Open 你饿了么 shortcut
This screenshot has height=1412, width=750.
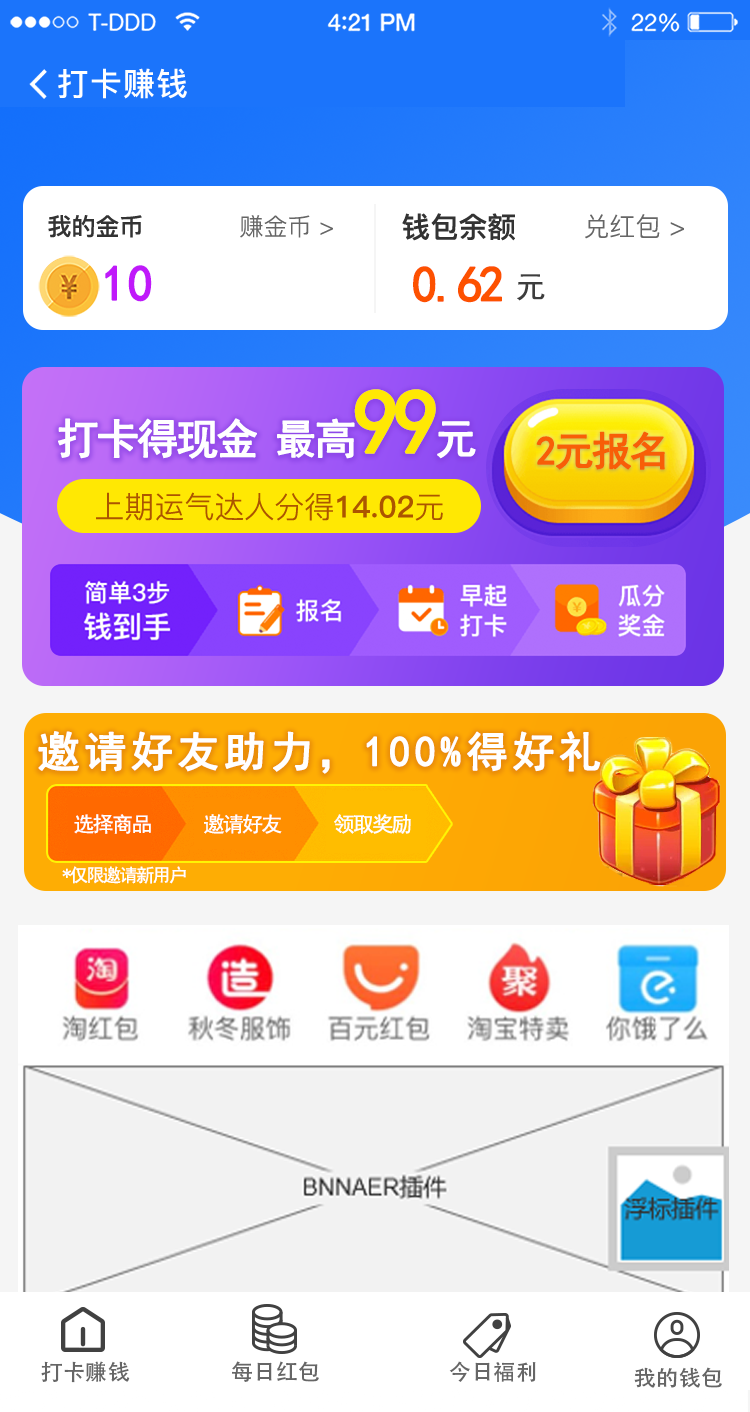click(x=656, y=994)
